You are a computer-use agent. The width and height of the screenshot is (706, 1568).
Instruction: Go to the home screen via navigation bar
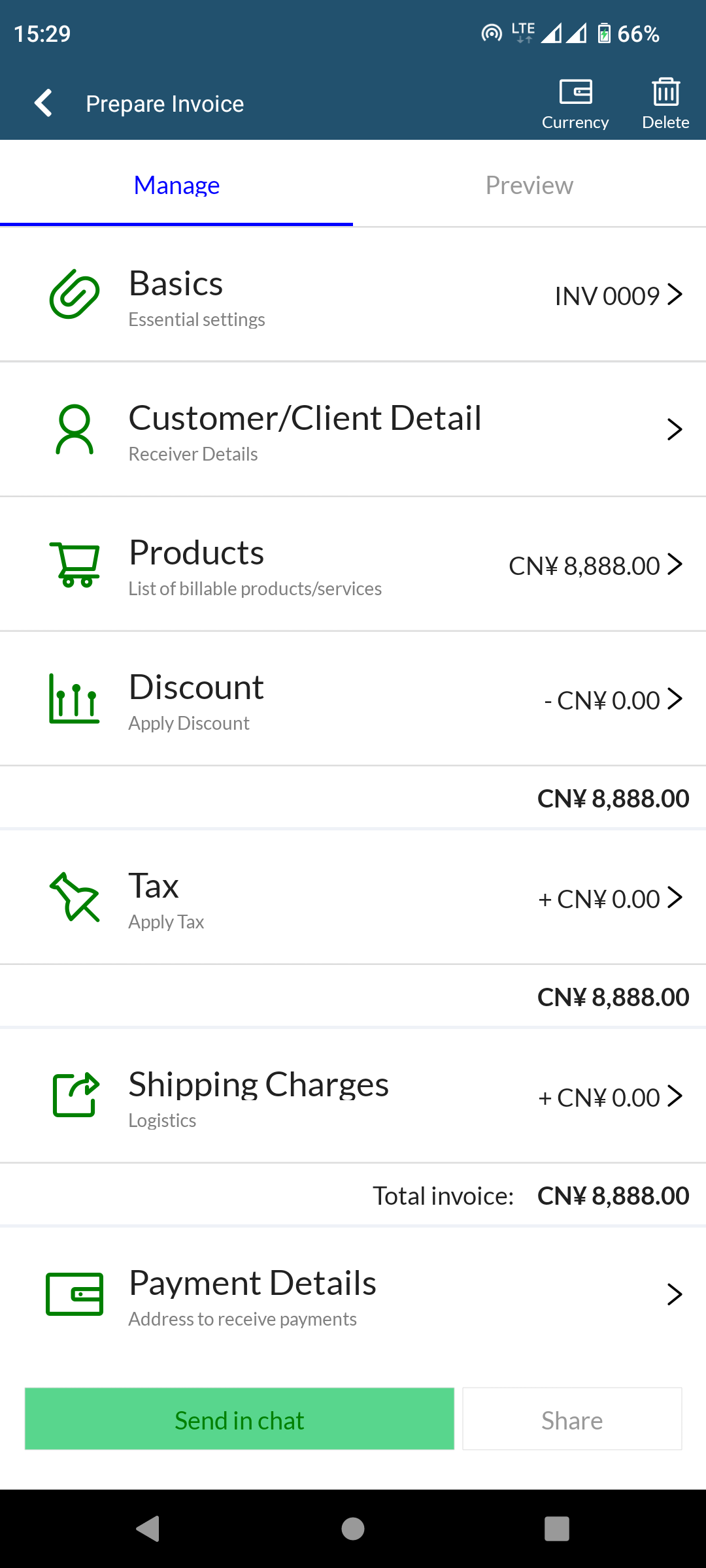click(353, 1529)
